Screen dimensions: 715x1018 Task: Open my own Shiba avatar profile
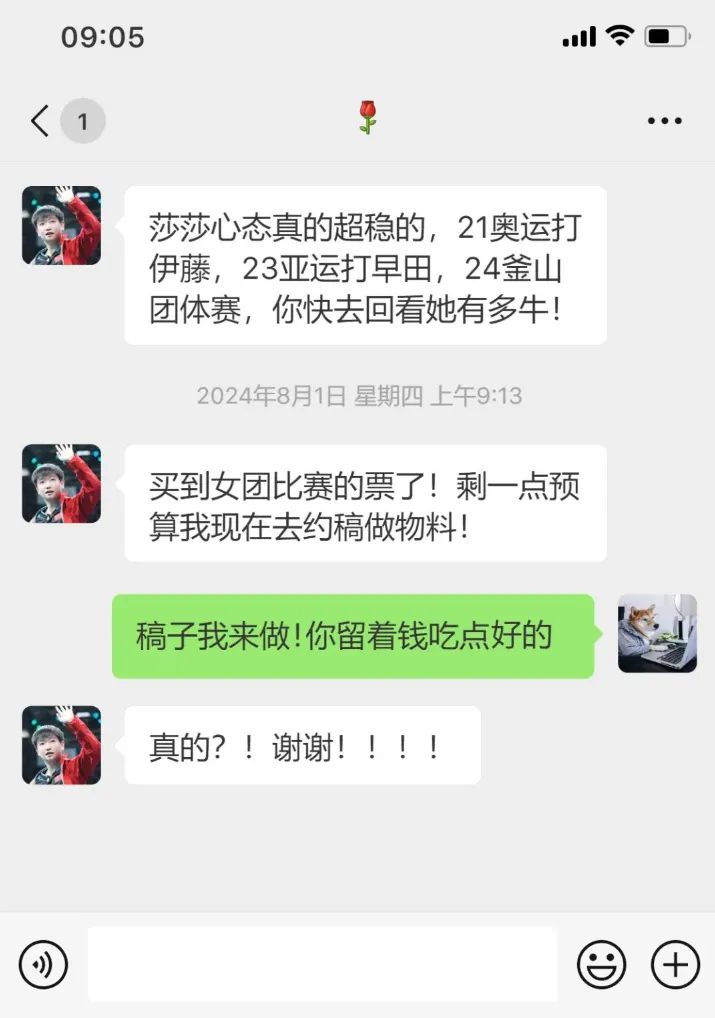(x=657, y=633)
